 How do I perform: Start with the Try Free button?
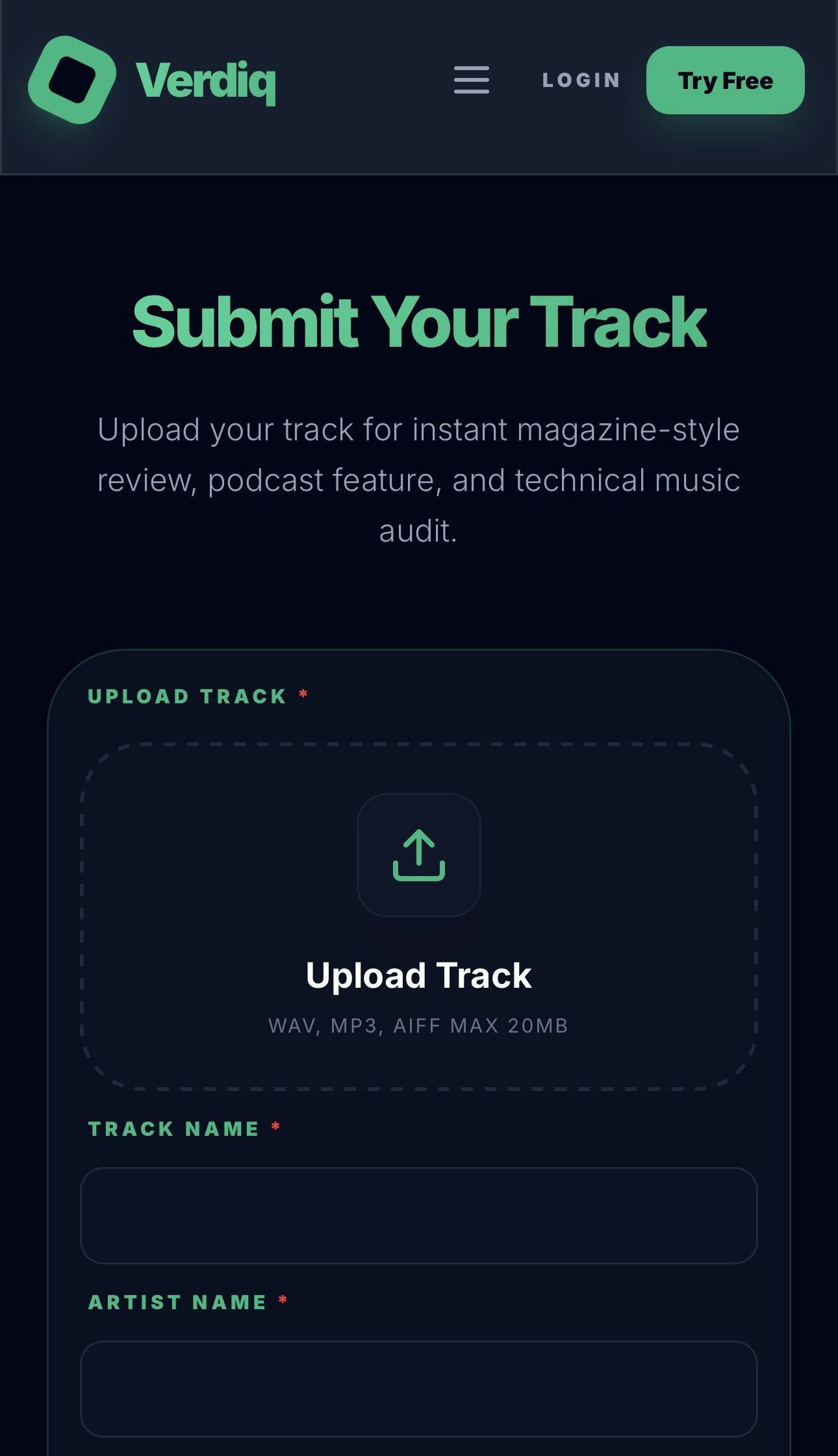point(725,81)
